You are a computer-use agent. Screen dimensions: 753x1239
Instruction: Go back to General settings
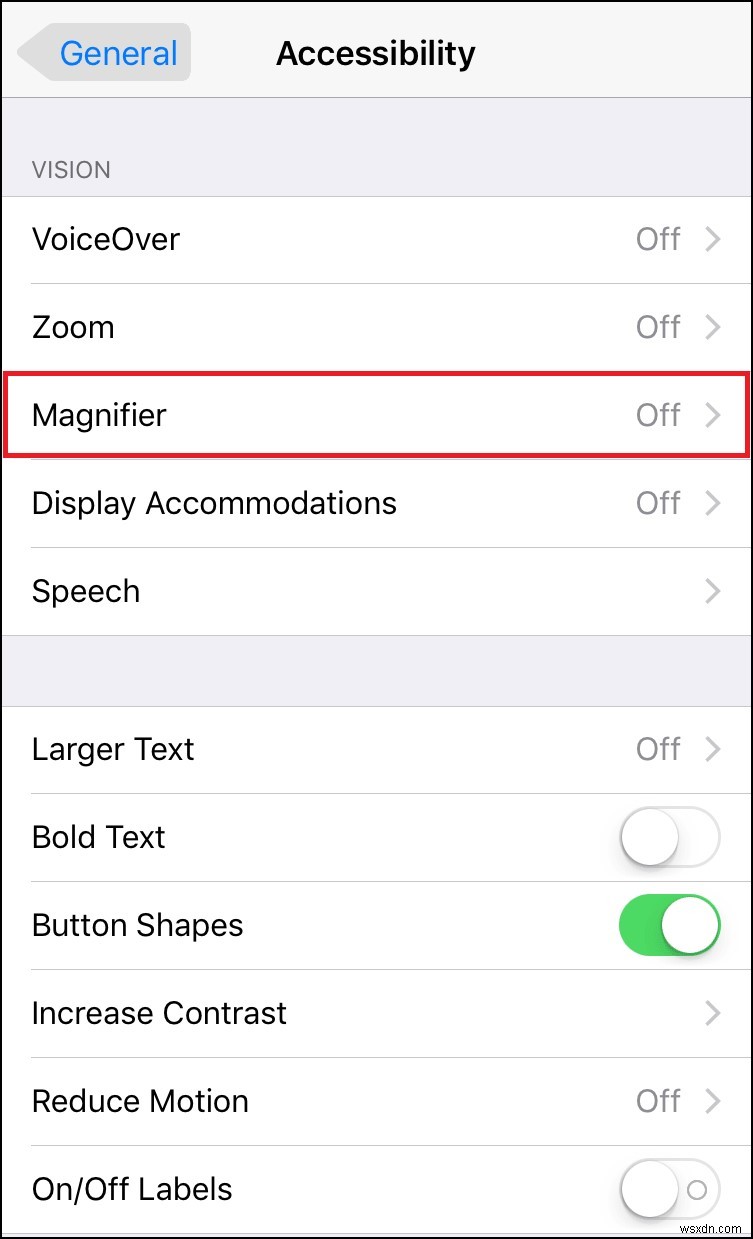tap(106, 53)
